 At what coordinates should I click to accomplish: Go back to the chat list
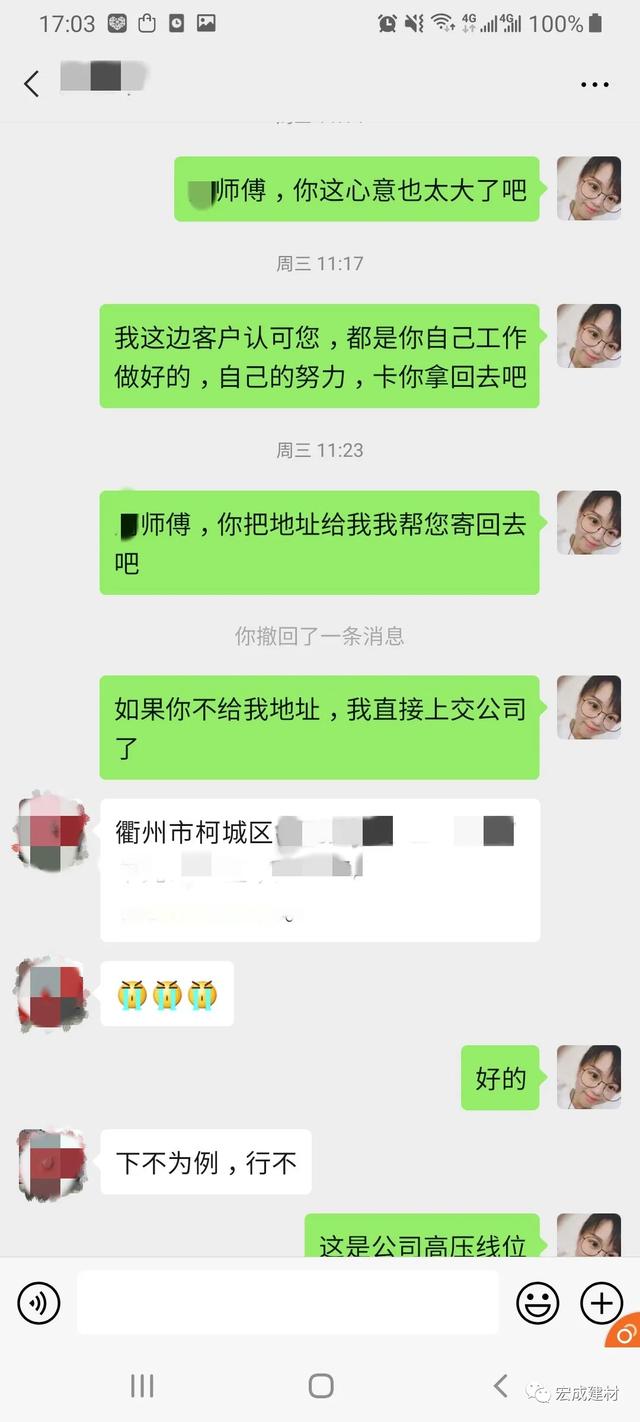(x=32, y=84)
